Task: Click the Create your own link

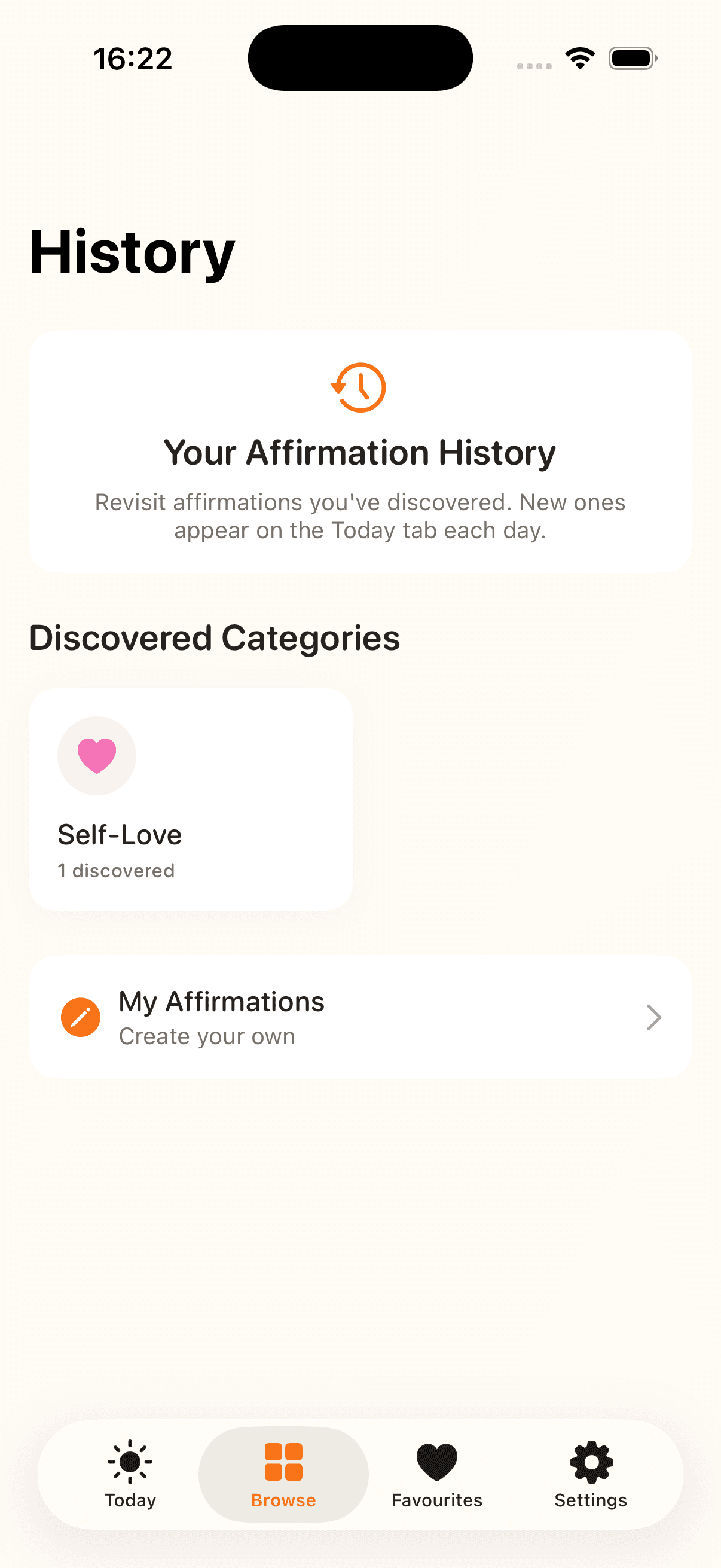Action: pyautogui.click(x=207, y=1035)
